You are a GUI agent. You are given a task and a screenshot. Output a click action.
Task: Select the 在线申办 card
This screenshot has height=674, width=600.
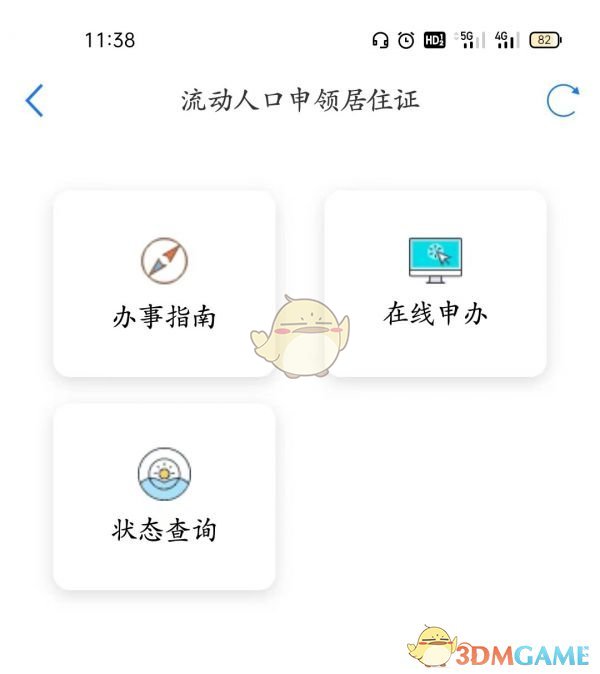(x=435, y=284)
